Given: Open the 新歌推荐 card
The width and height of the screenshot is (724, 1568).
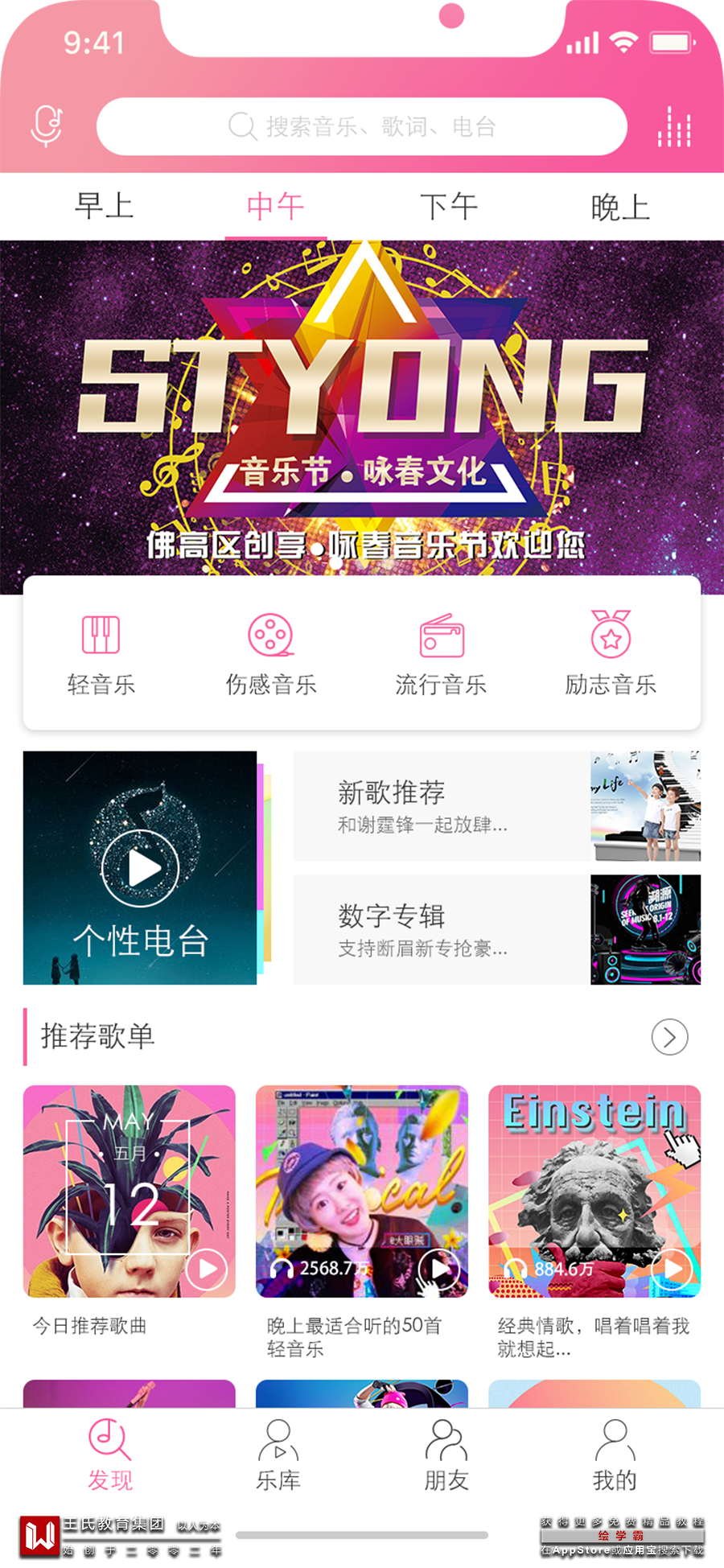Looking at the screenshot, I should (496, 806).
